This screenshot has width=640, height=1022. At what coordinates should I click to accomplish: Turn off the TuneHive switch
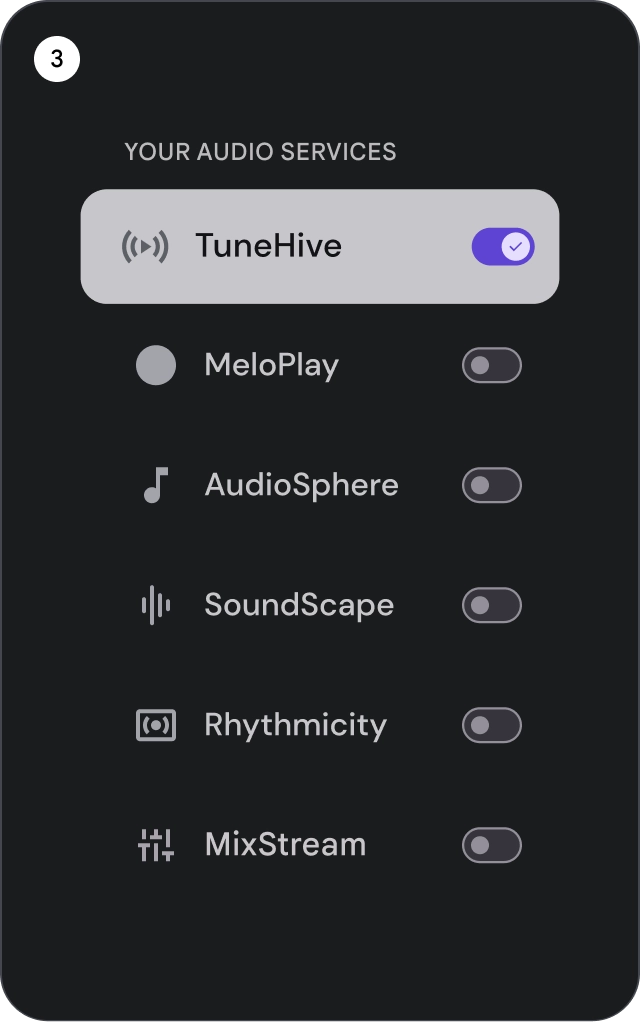pos(503,246)
